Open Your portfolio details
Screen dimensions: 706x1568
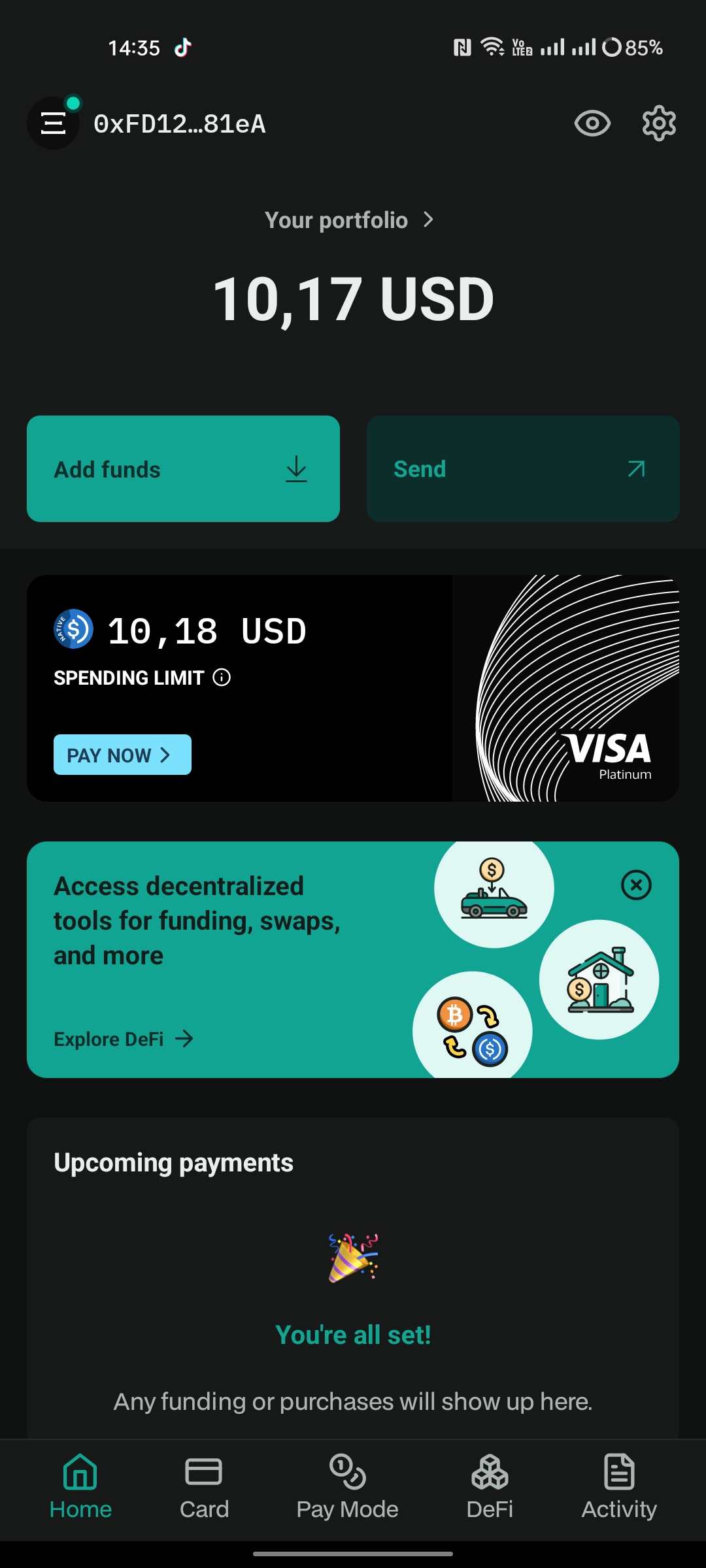[350, 220]
